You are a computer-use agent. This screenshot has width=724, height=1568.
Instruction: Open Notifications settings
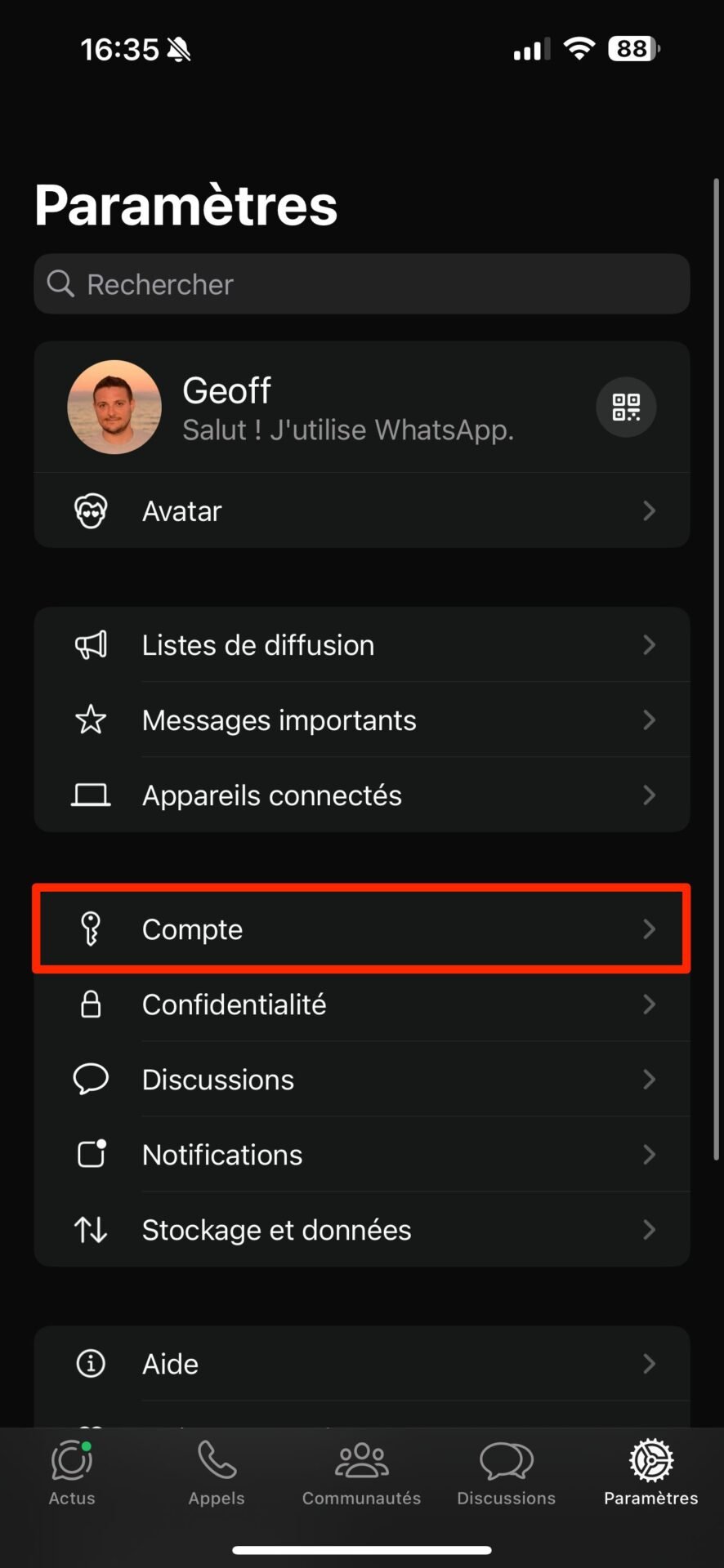(x=362, y=1155)
